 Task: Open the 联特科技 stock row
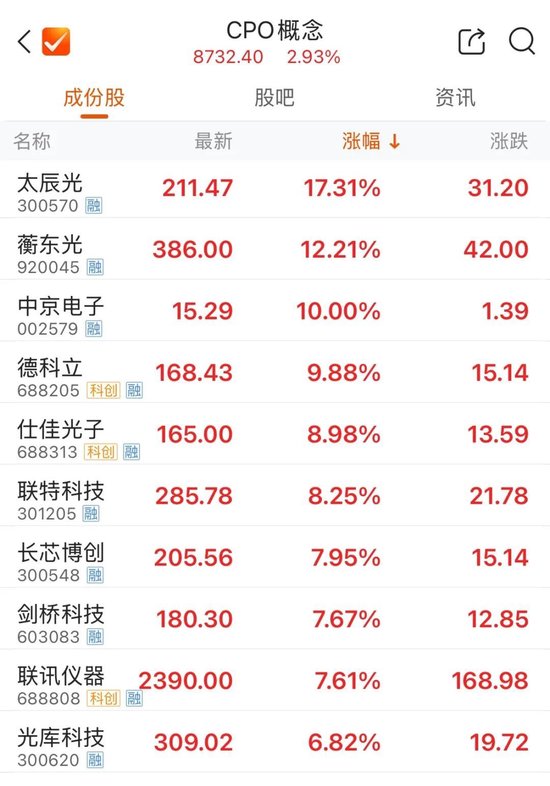275,496
